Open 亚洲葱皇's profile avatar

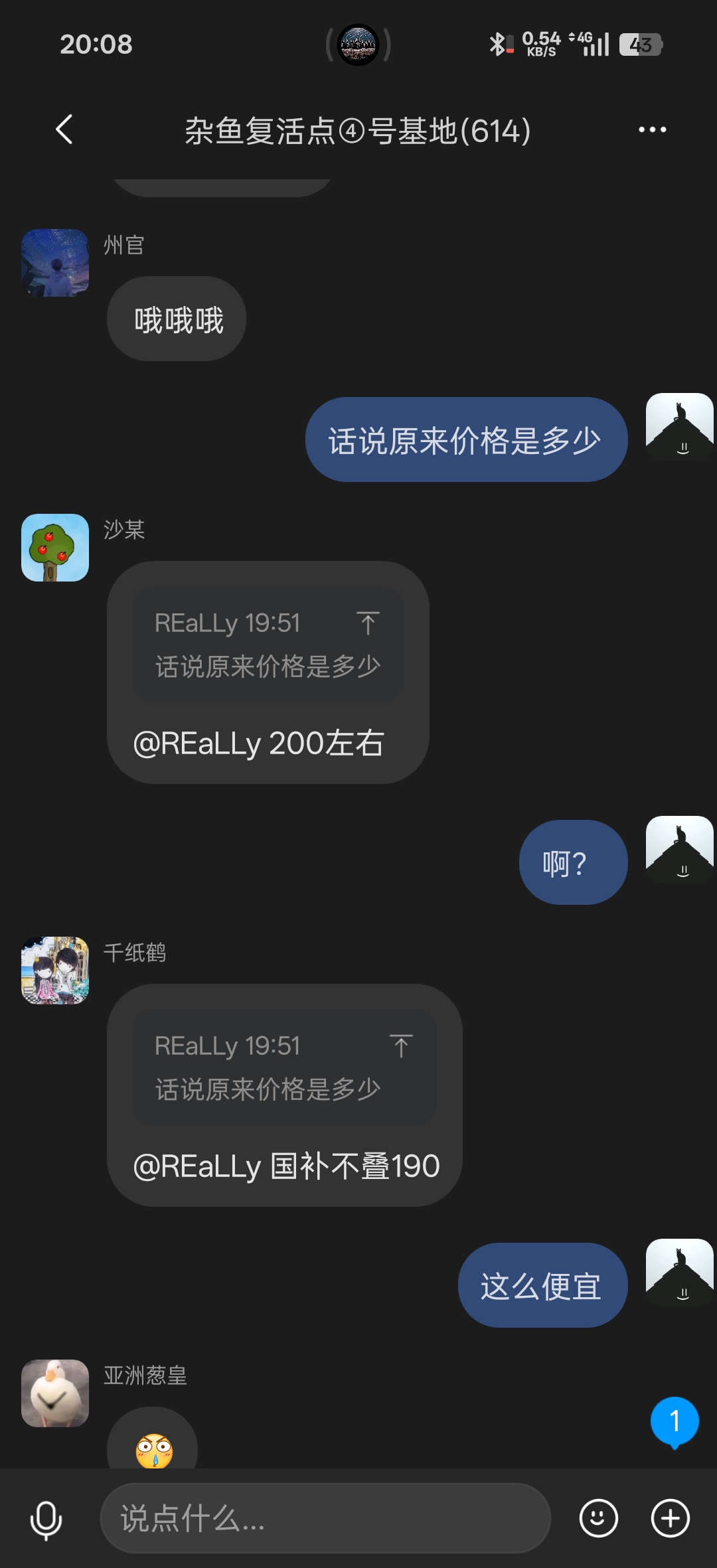[x=55, y=1393]
